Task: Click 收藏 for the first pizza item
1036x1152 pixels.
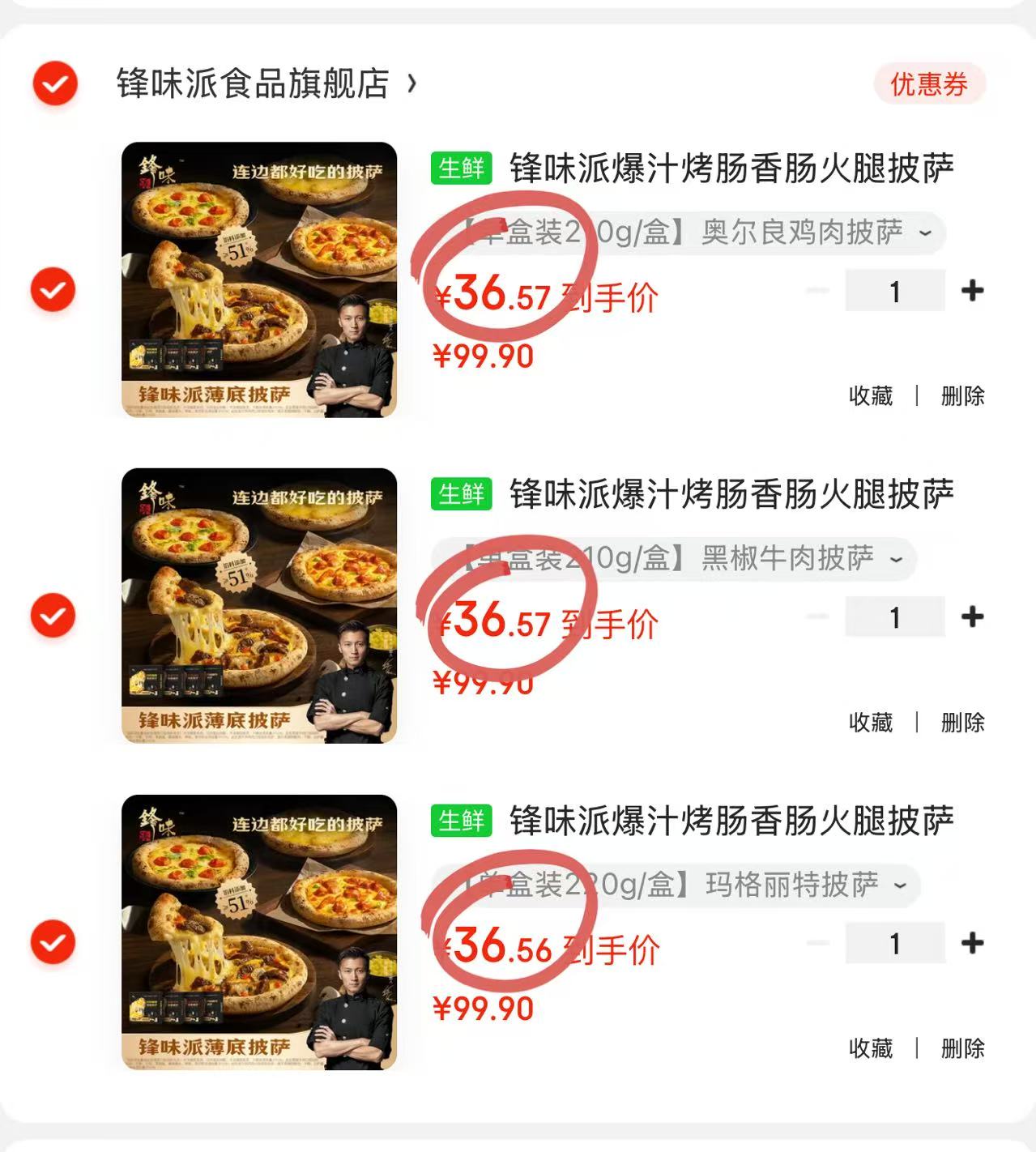Action: click(871, 396)
